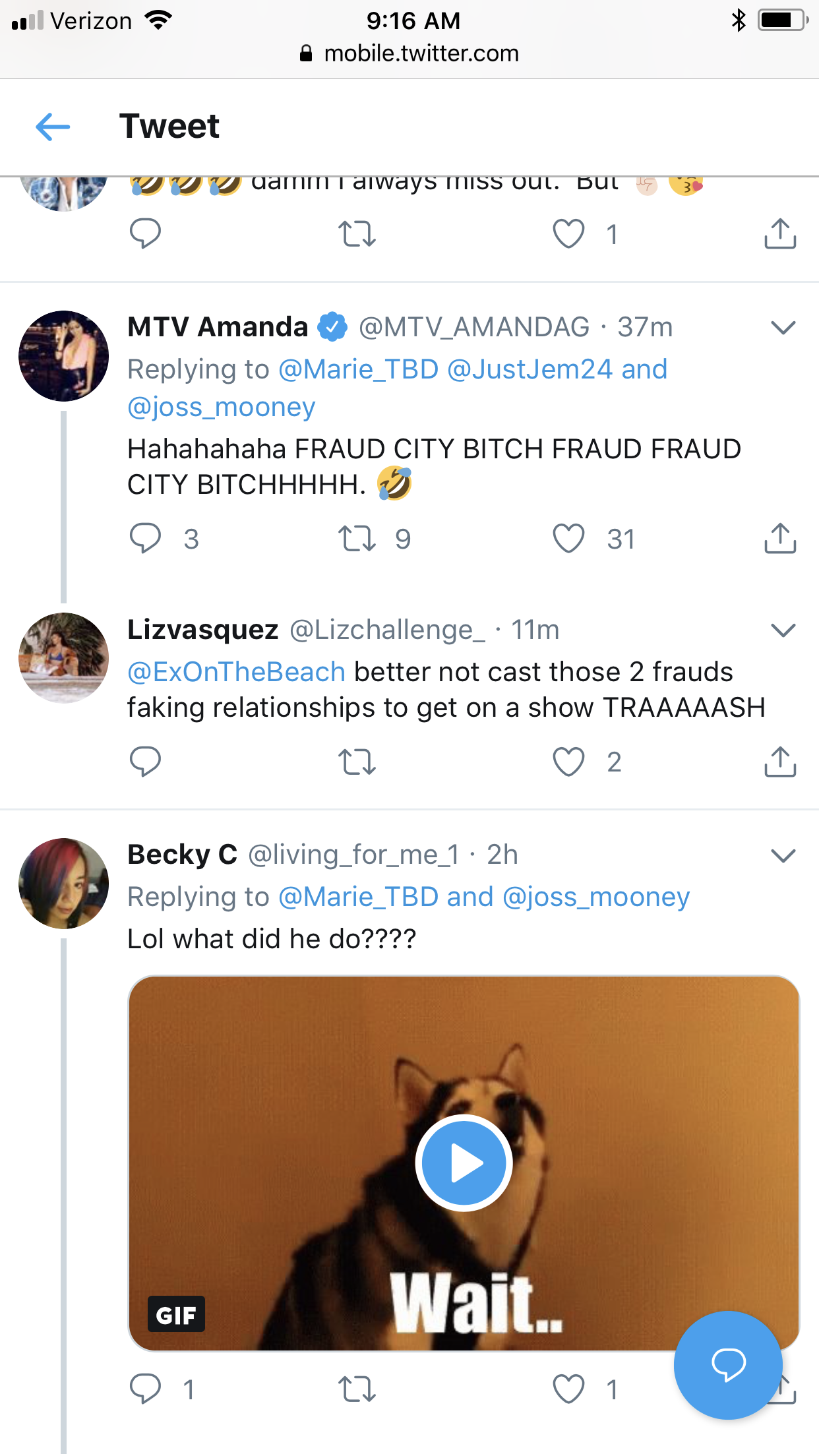Open Becky C's profile picture
This screenshot has height=1456, width=819.
click(x=64, y=884)
